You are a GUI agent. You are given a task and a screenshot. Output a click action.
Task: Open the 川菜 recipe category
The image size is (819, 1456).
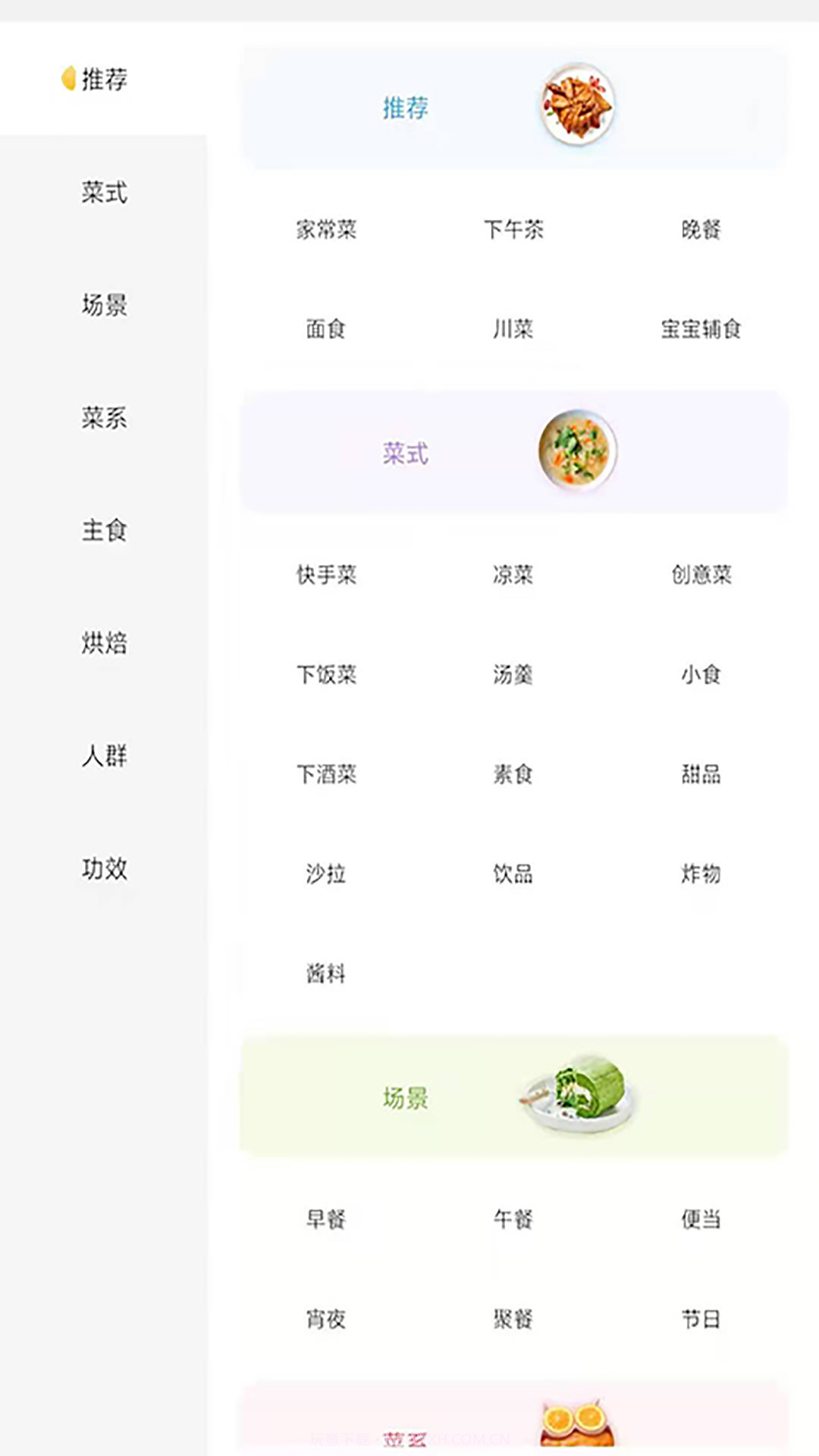point(512,329)
